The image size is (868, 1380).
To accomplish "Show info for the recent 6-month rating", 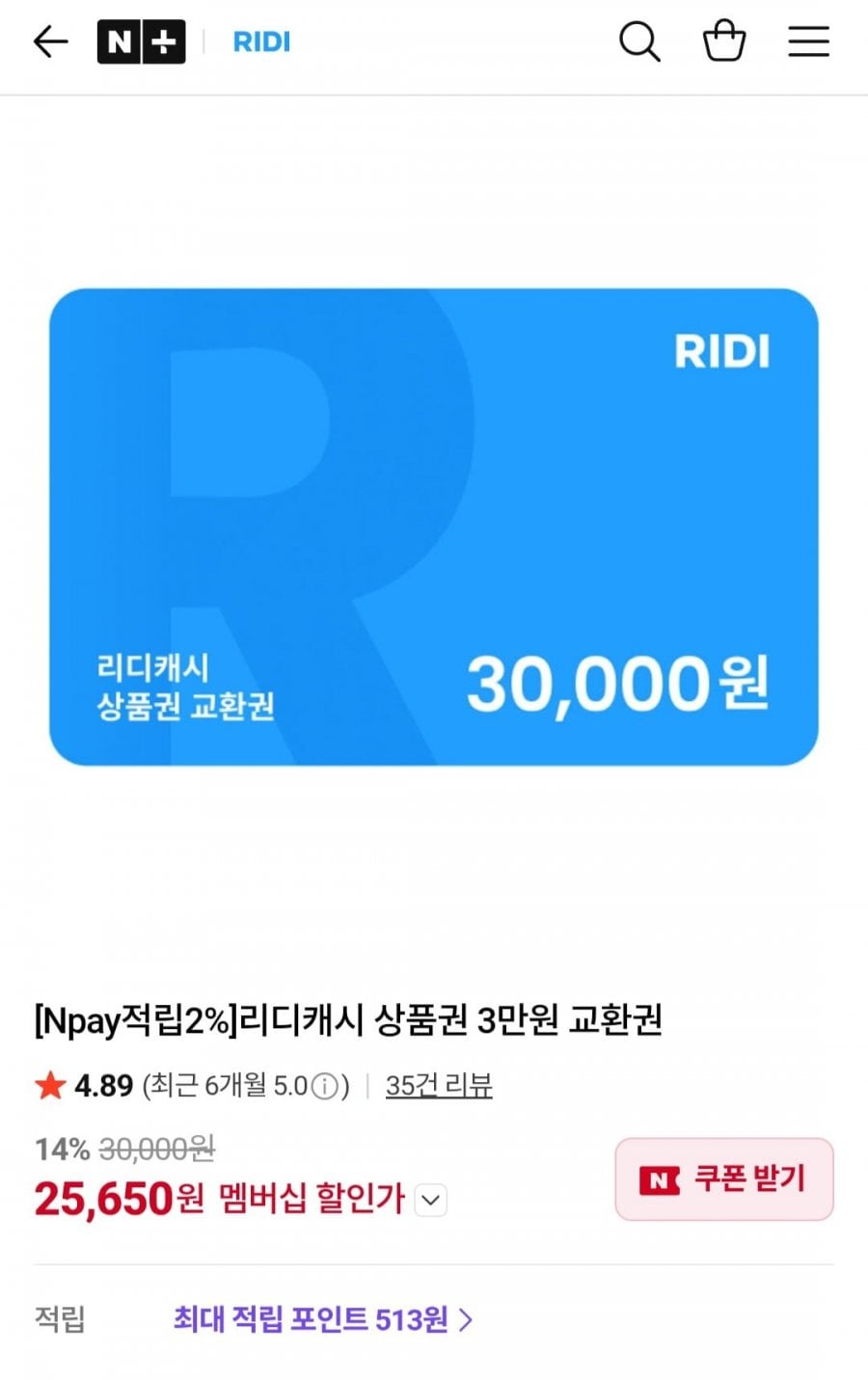I will coord(326,1087).
